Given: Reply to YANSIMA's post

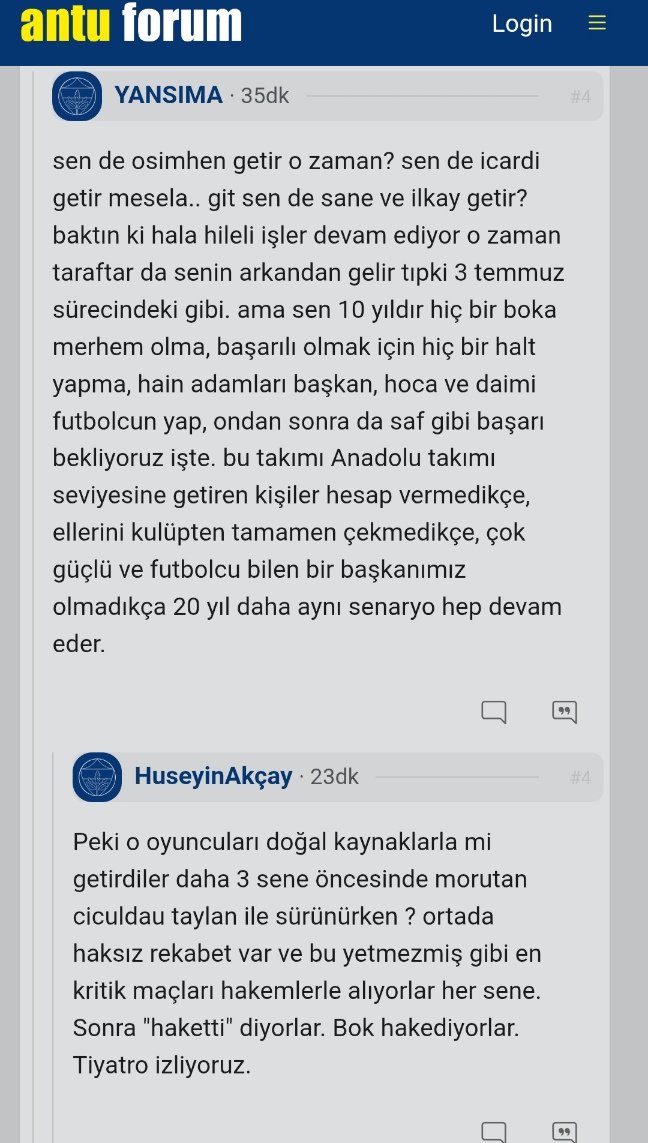Looking at the screenshot, I should (494, 712).
